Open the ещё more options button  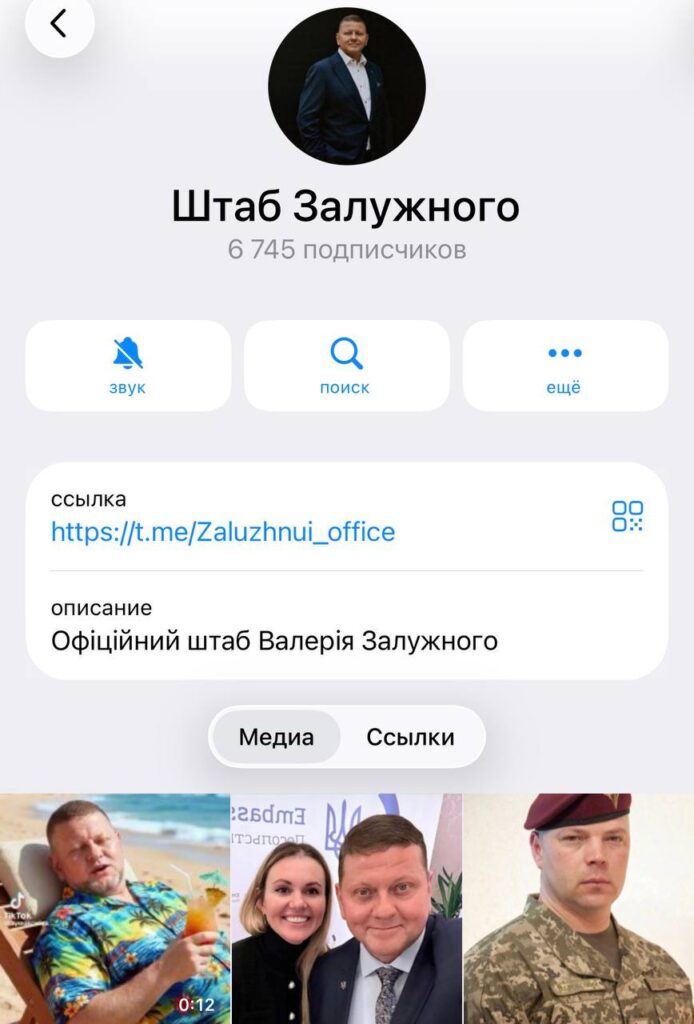click(x=564, y=365)
